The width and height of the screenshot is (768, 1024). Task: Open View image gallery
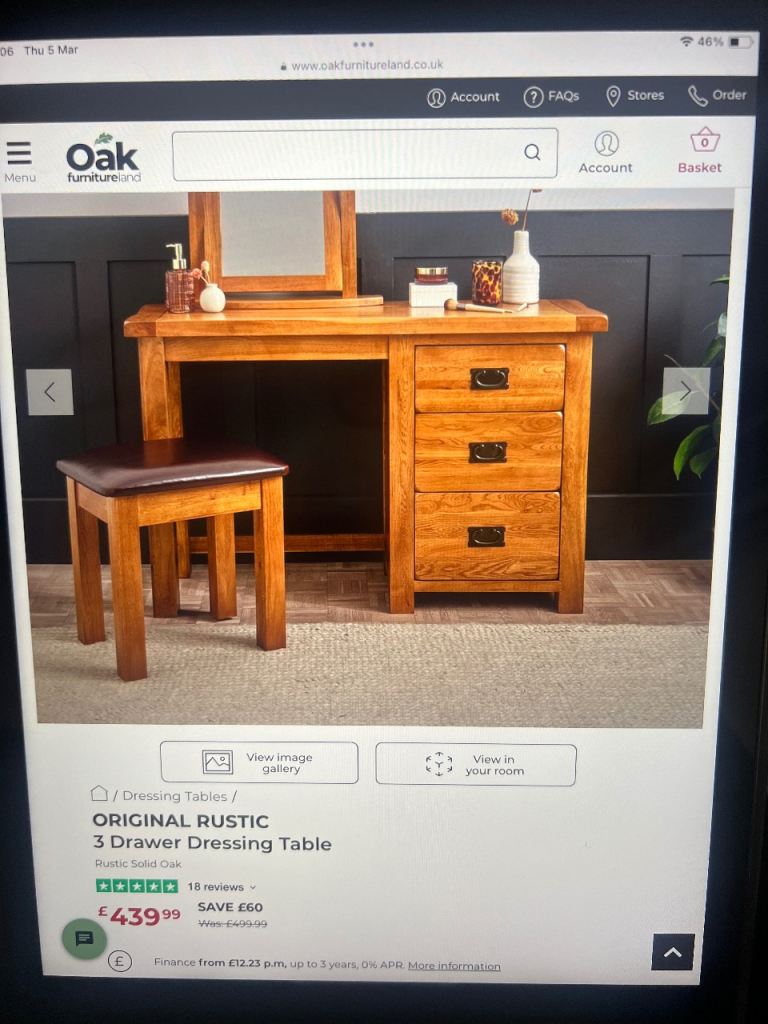(x=259, y=763)
